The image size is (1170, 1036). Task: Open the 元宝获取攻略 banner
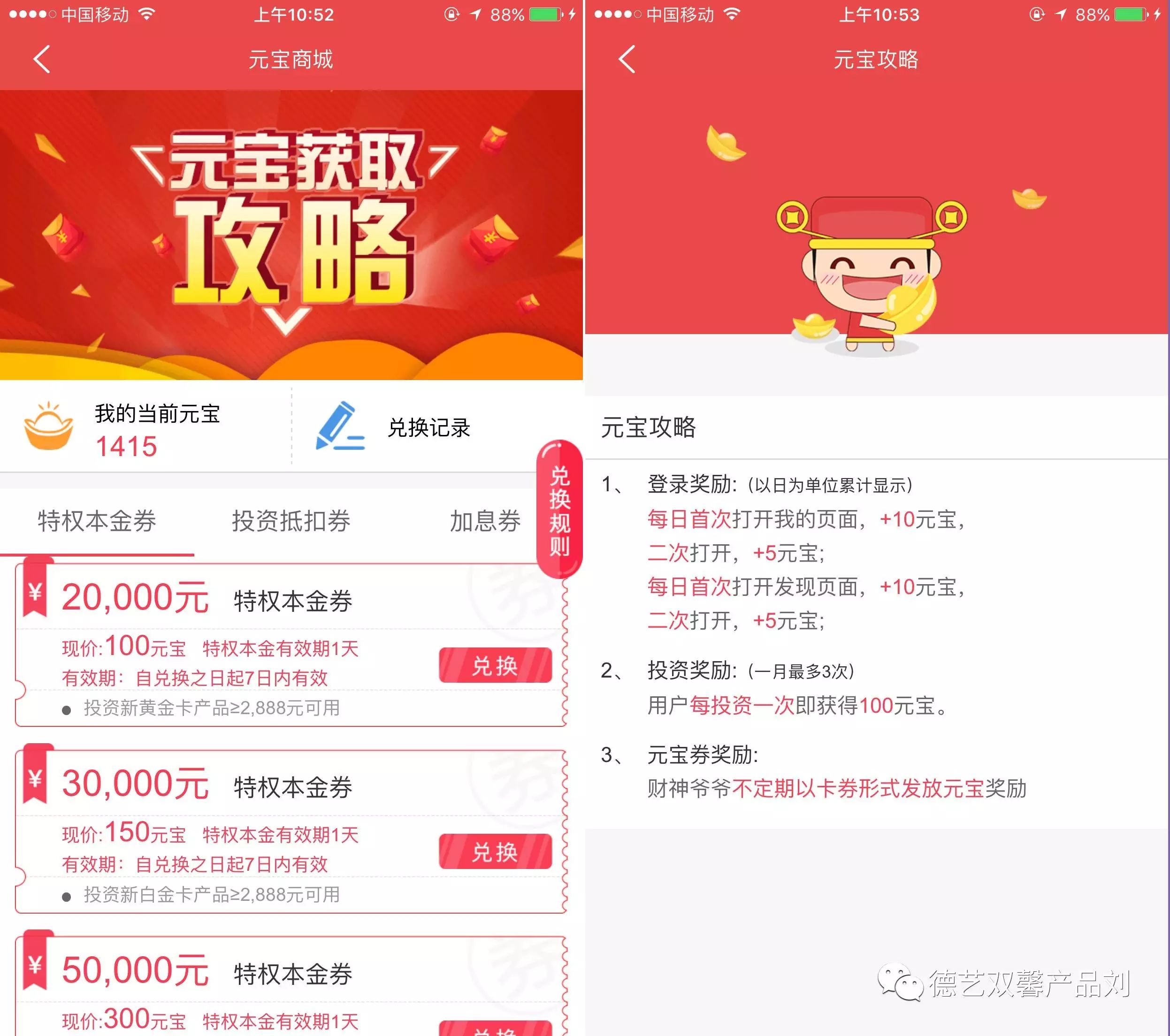(291, 235)
